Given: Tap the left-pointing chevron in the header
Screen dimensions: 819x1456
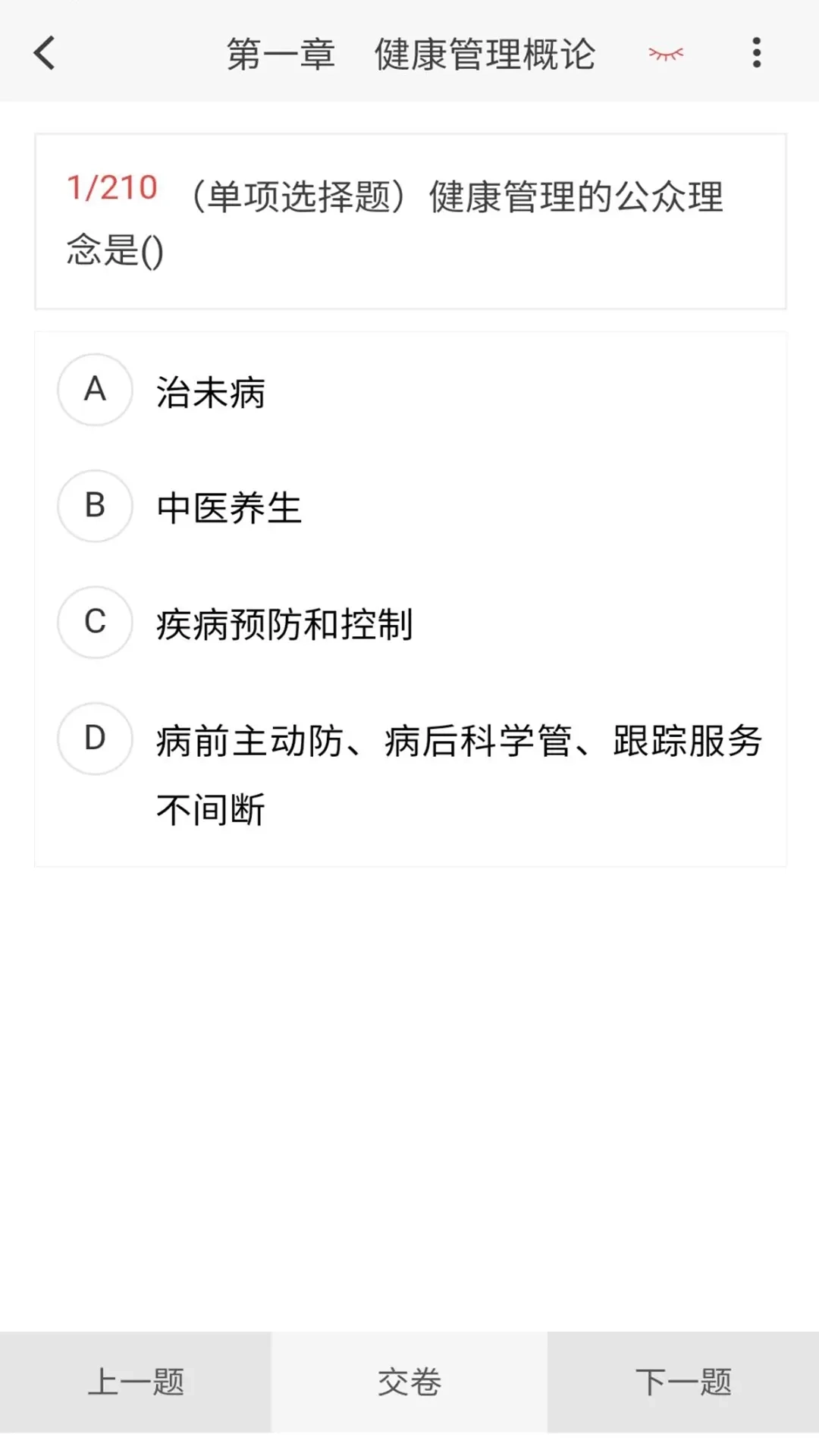Looking at the screenshot, I should click(43, 53).
